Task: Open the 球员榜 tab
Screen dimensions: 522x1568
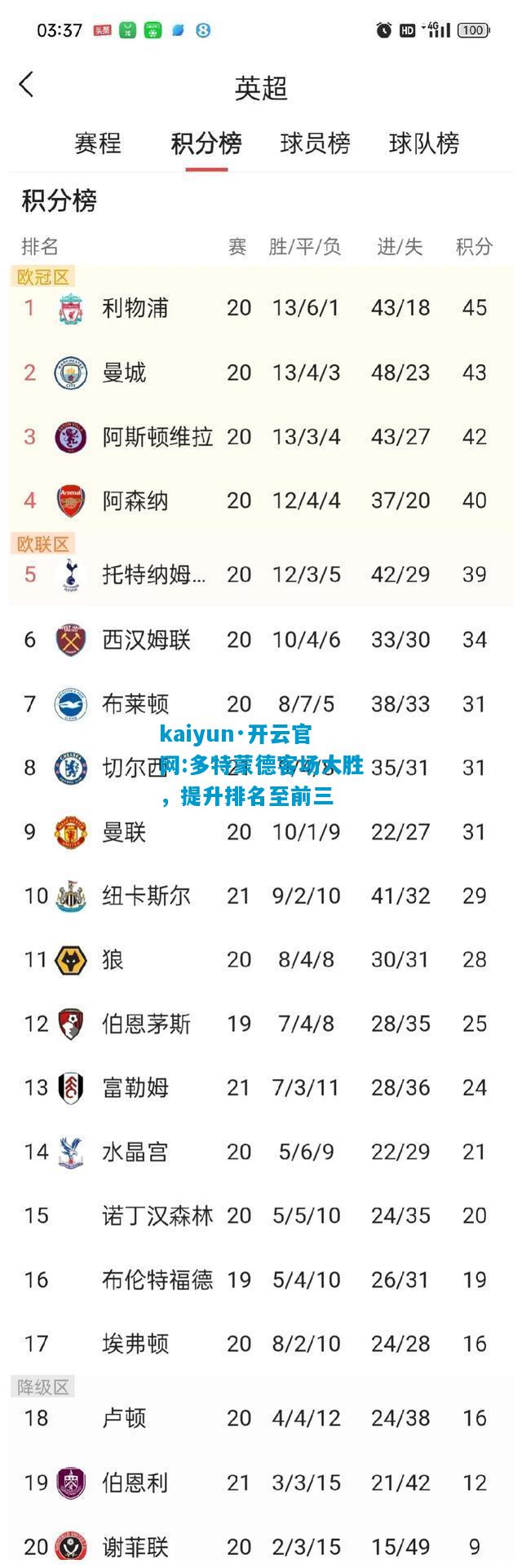Action: point(315,143)
